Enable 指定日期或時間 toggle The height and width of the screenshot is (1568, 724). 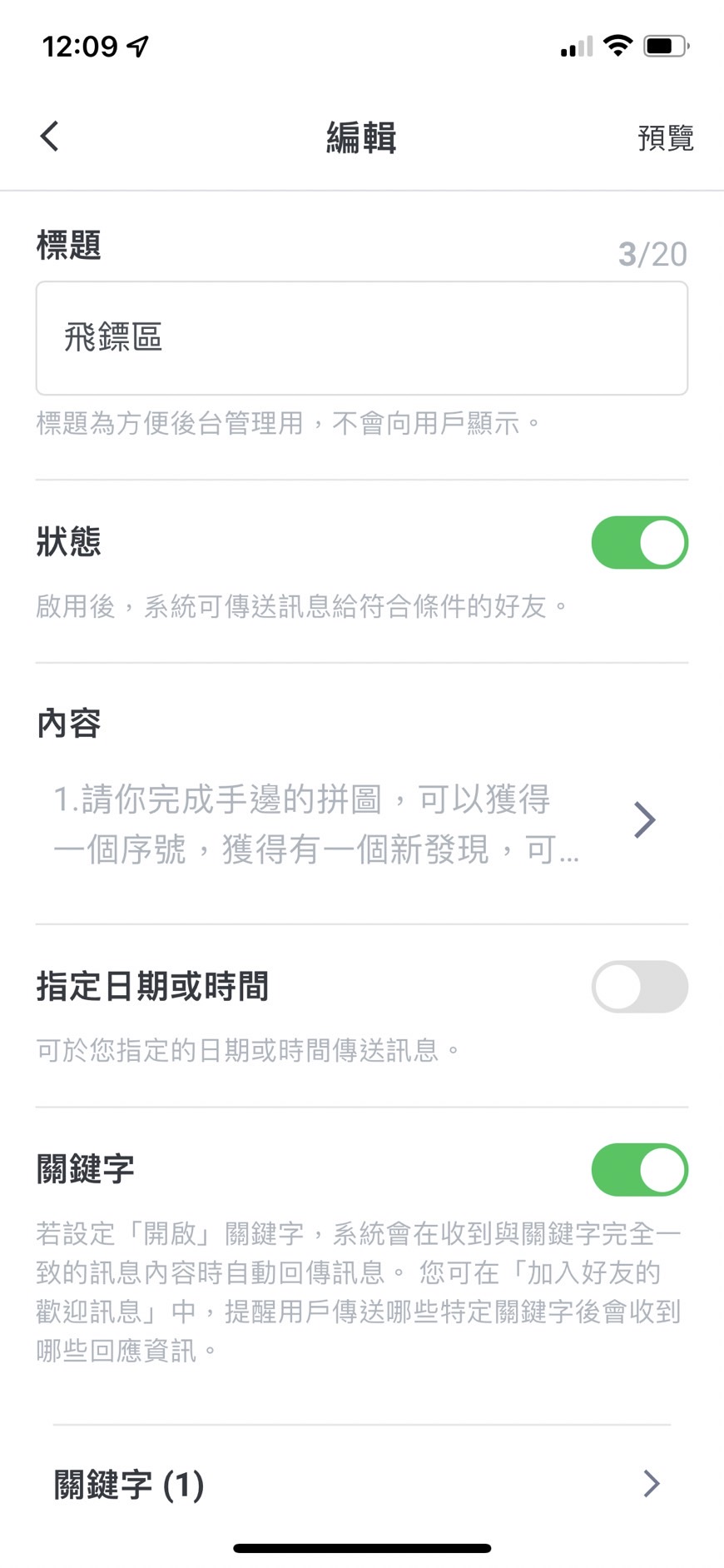click(x=639, y=987)
